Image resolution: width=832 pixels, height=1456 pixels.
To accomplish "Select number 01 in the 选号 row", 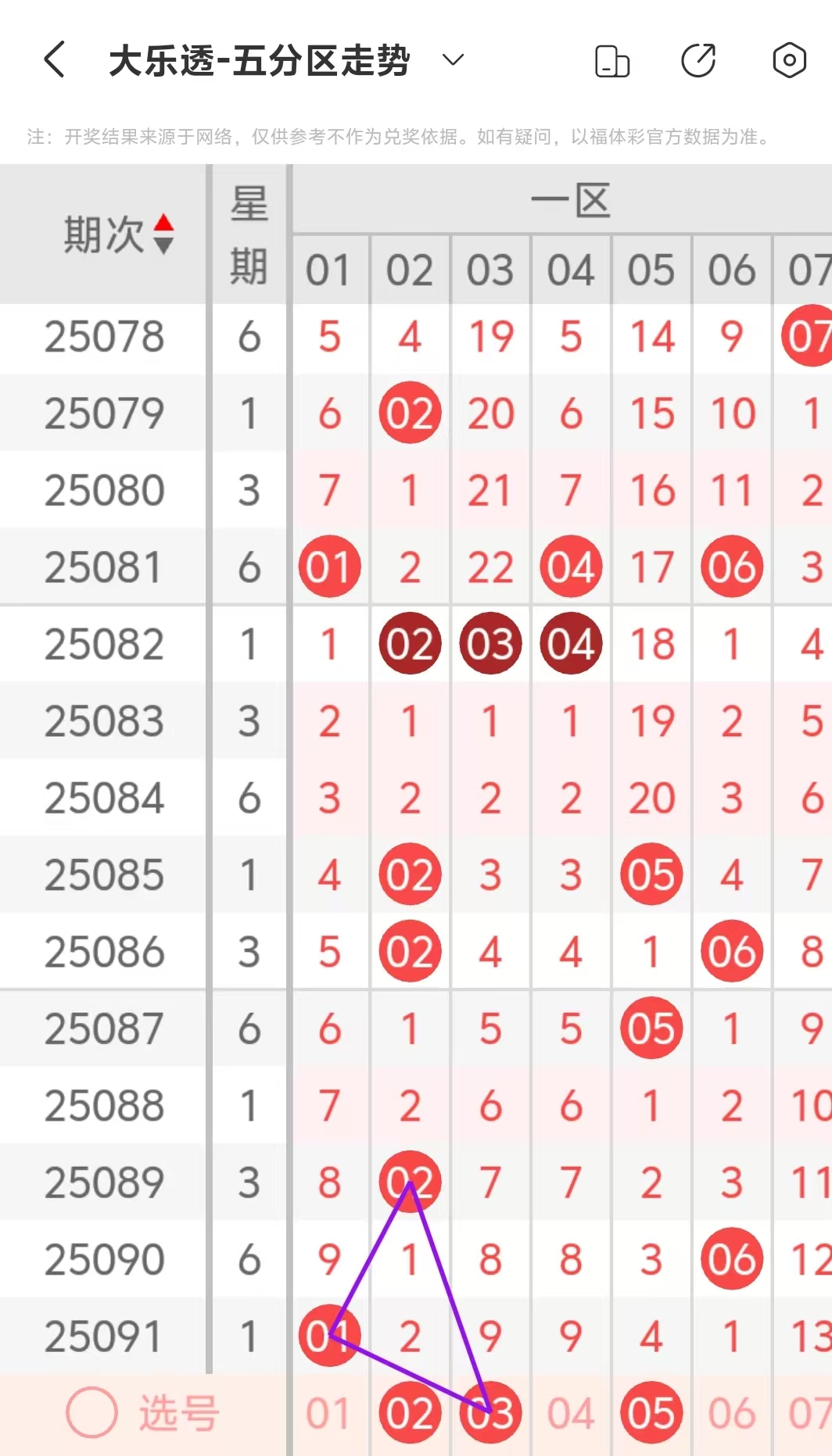I will pos(328,1413).
